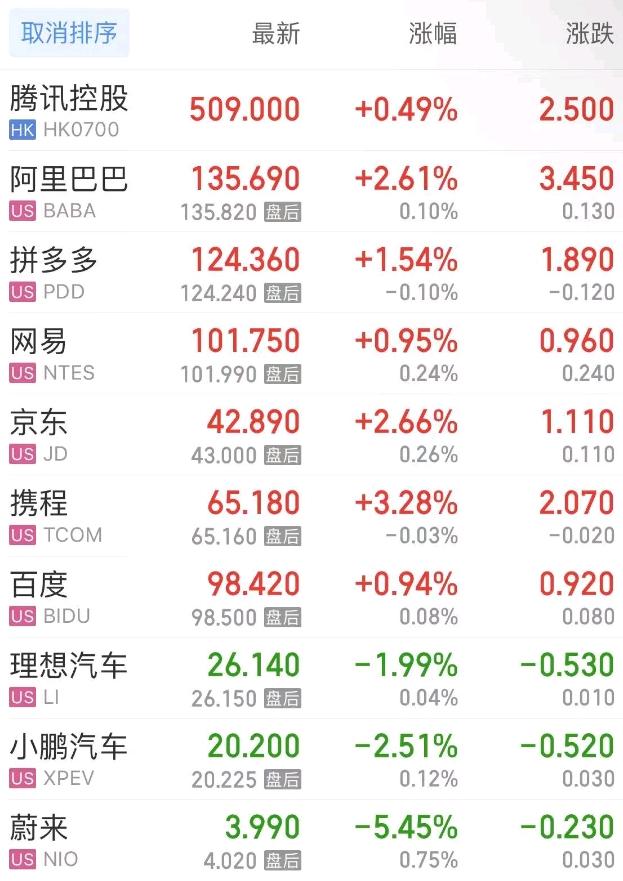Tap the 取消排序 button
The height and width of the screenshot is (881, 623).
(x=69, y=33)
